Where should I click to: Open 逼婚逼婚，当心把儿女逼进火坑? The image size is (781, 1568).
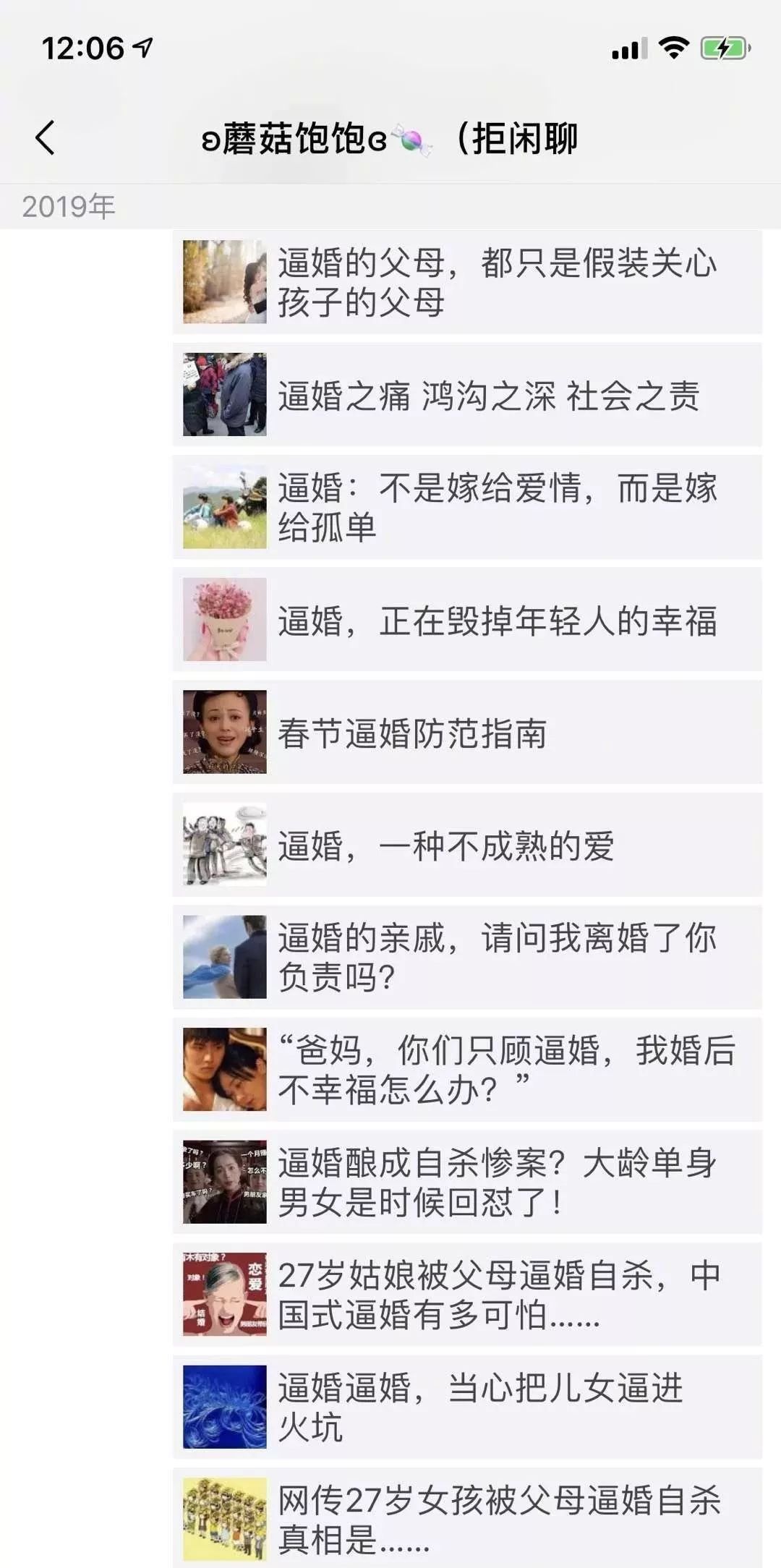[467, 1407]
